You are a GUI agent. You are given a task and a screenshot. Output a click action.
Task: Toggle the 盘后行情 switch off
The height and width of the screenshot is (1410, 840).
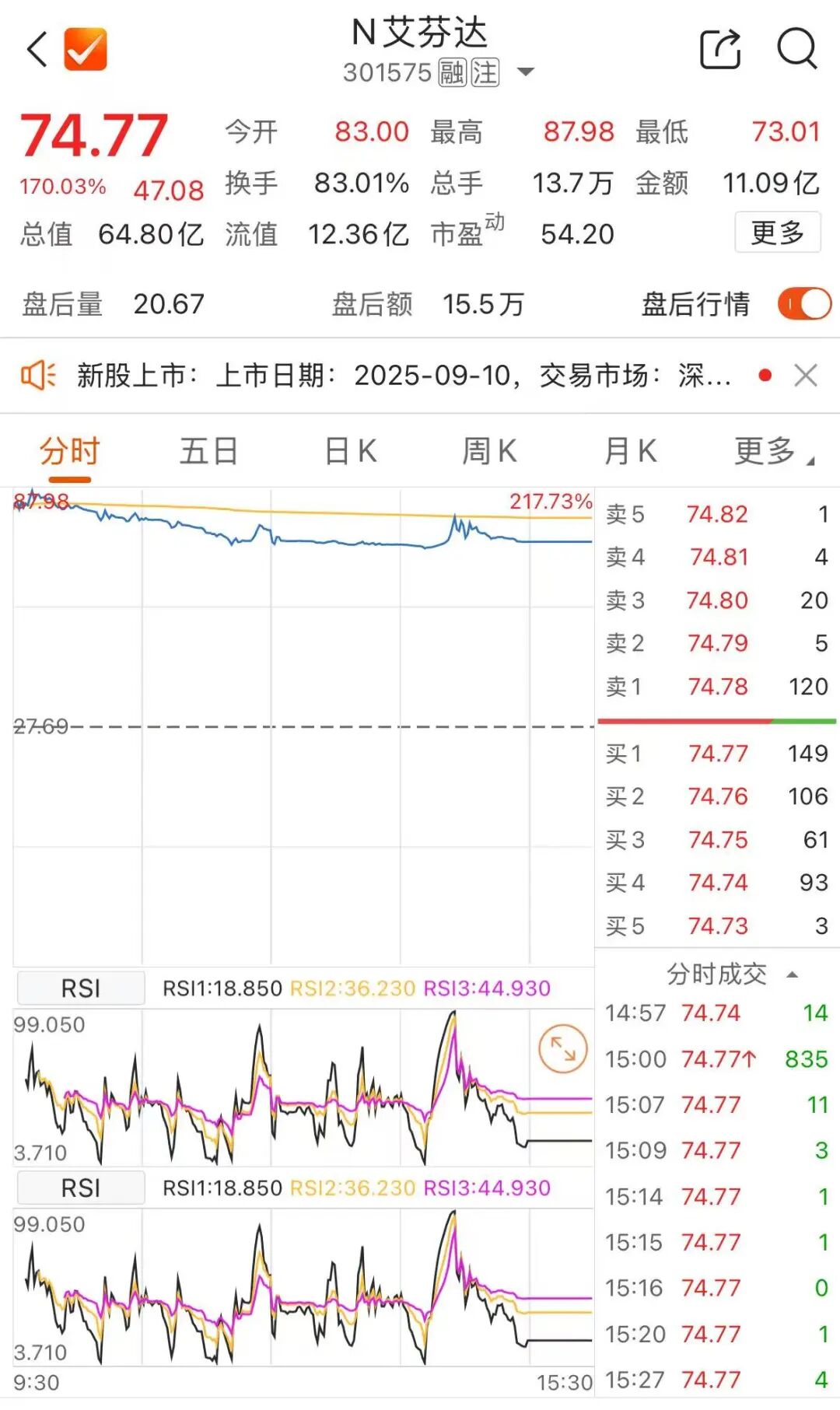tap(804, 304)
